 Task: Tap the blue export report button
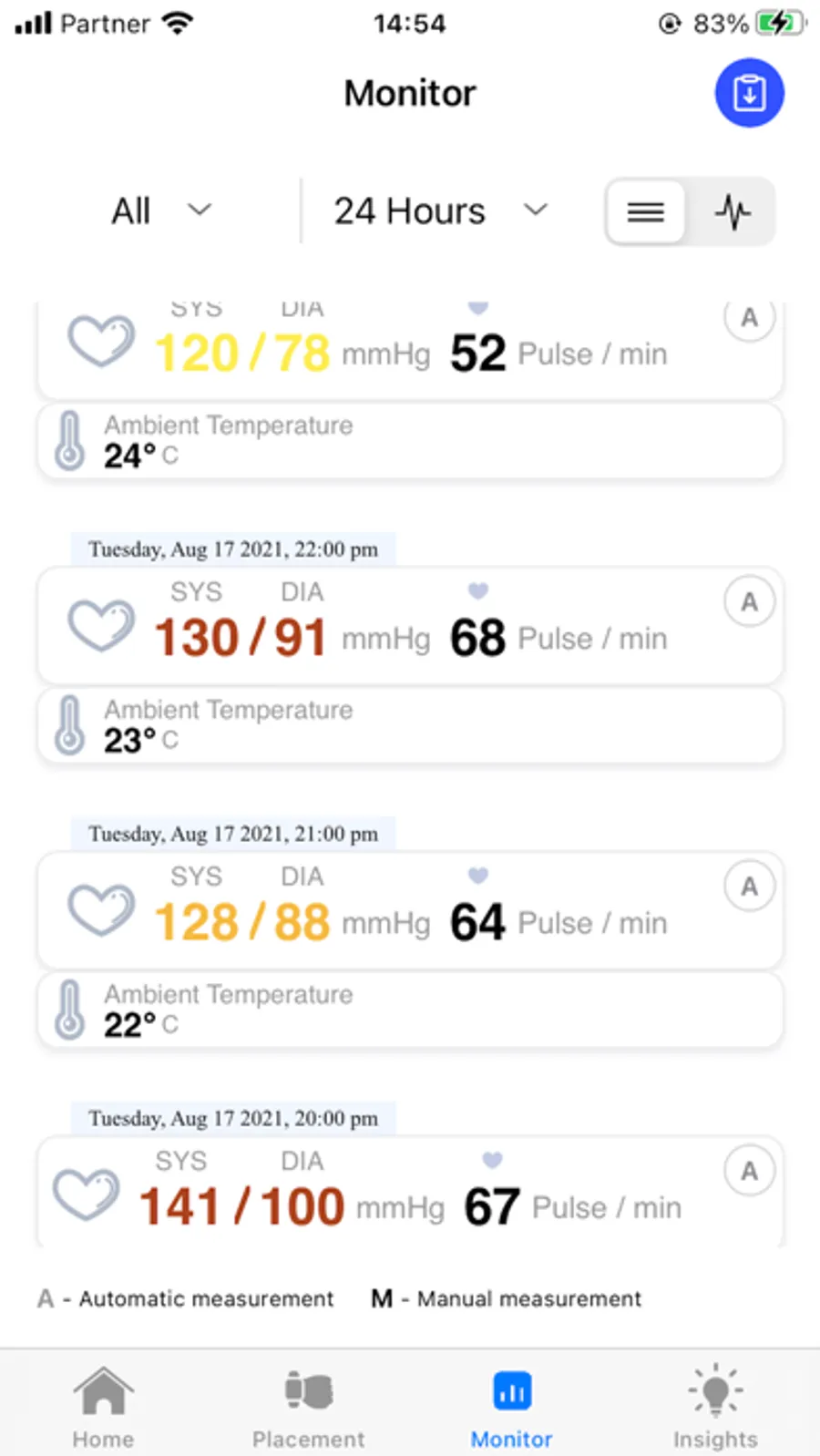click(x=749, y=93)
